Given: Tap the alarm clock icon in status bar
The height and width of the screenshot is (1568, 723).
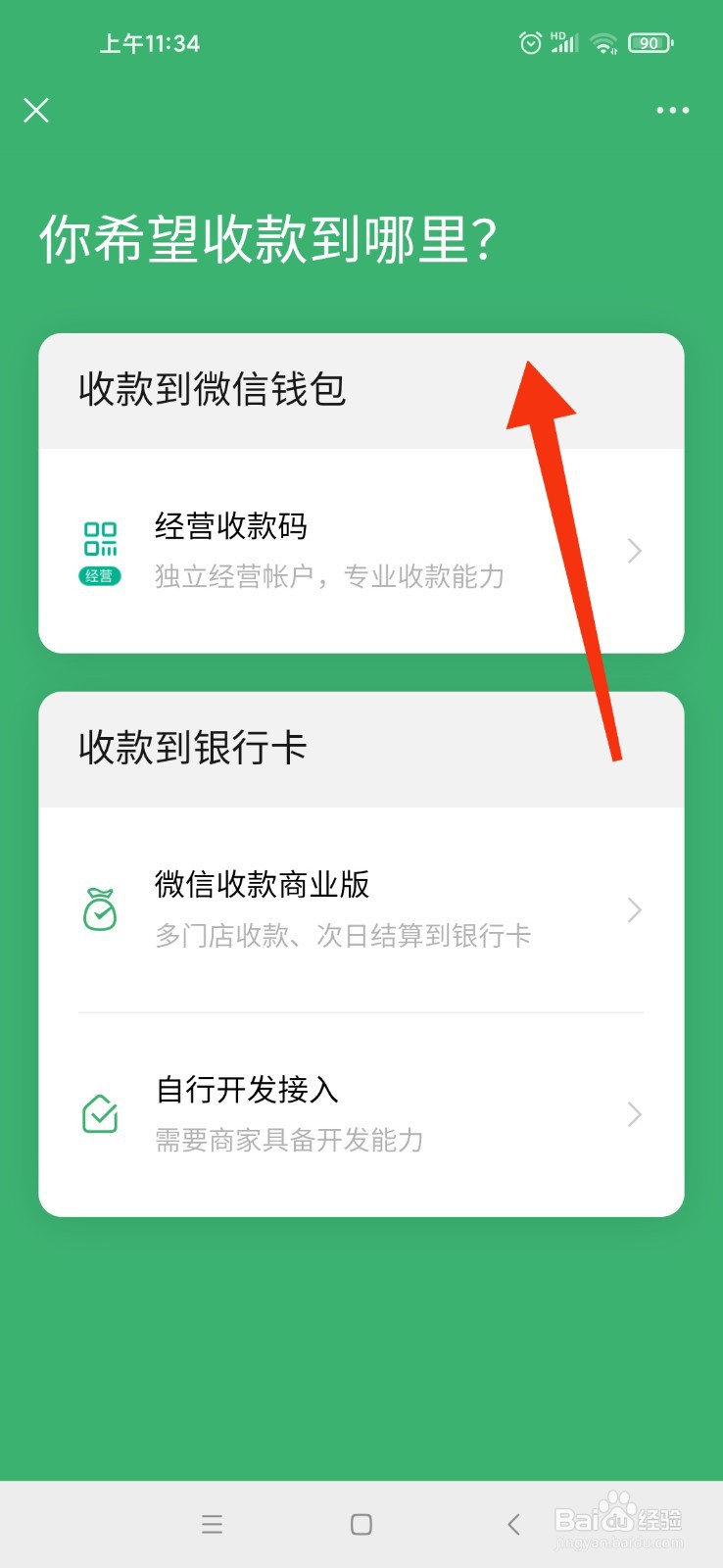Looking at the screenshot, I should [530, 42].
